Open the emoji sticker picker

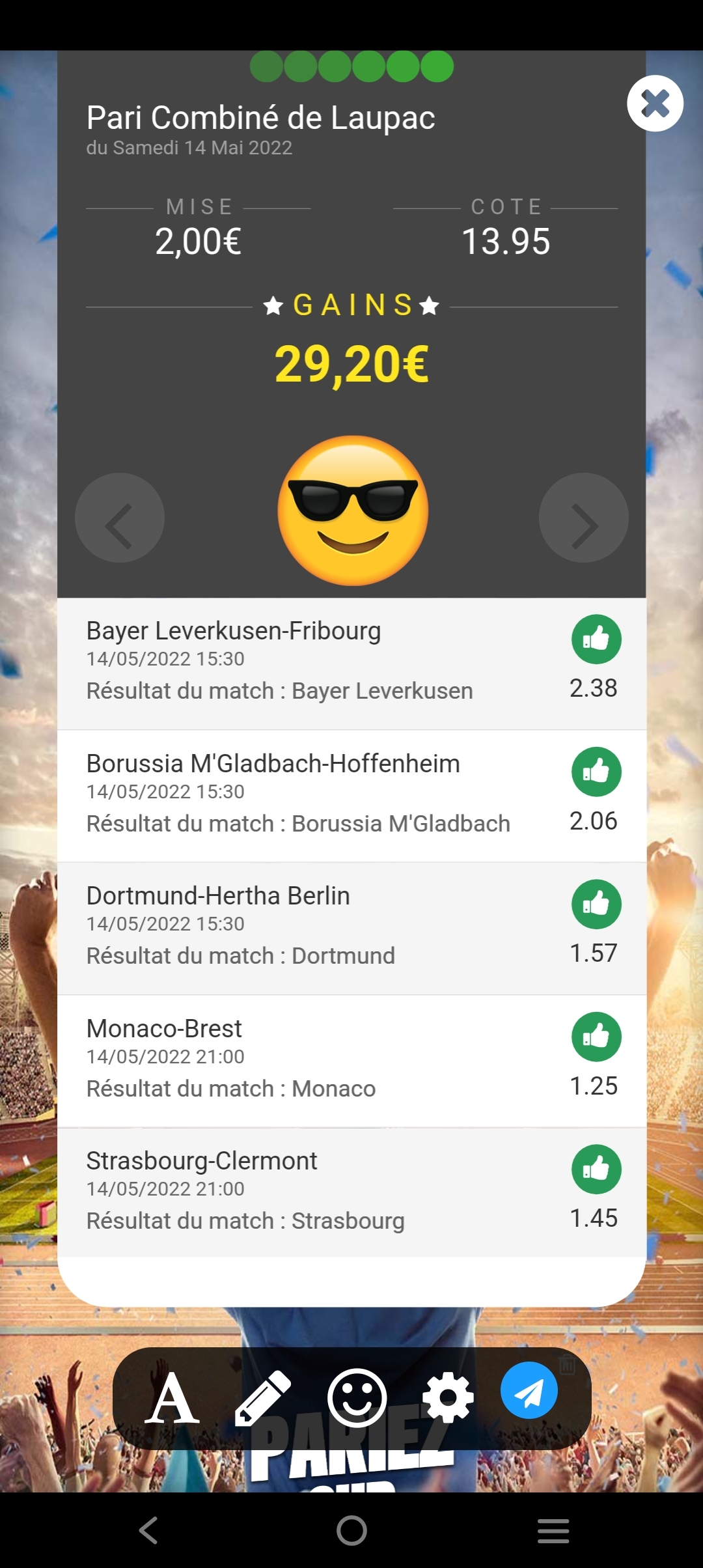[x=357, y=1397]
